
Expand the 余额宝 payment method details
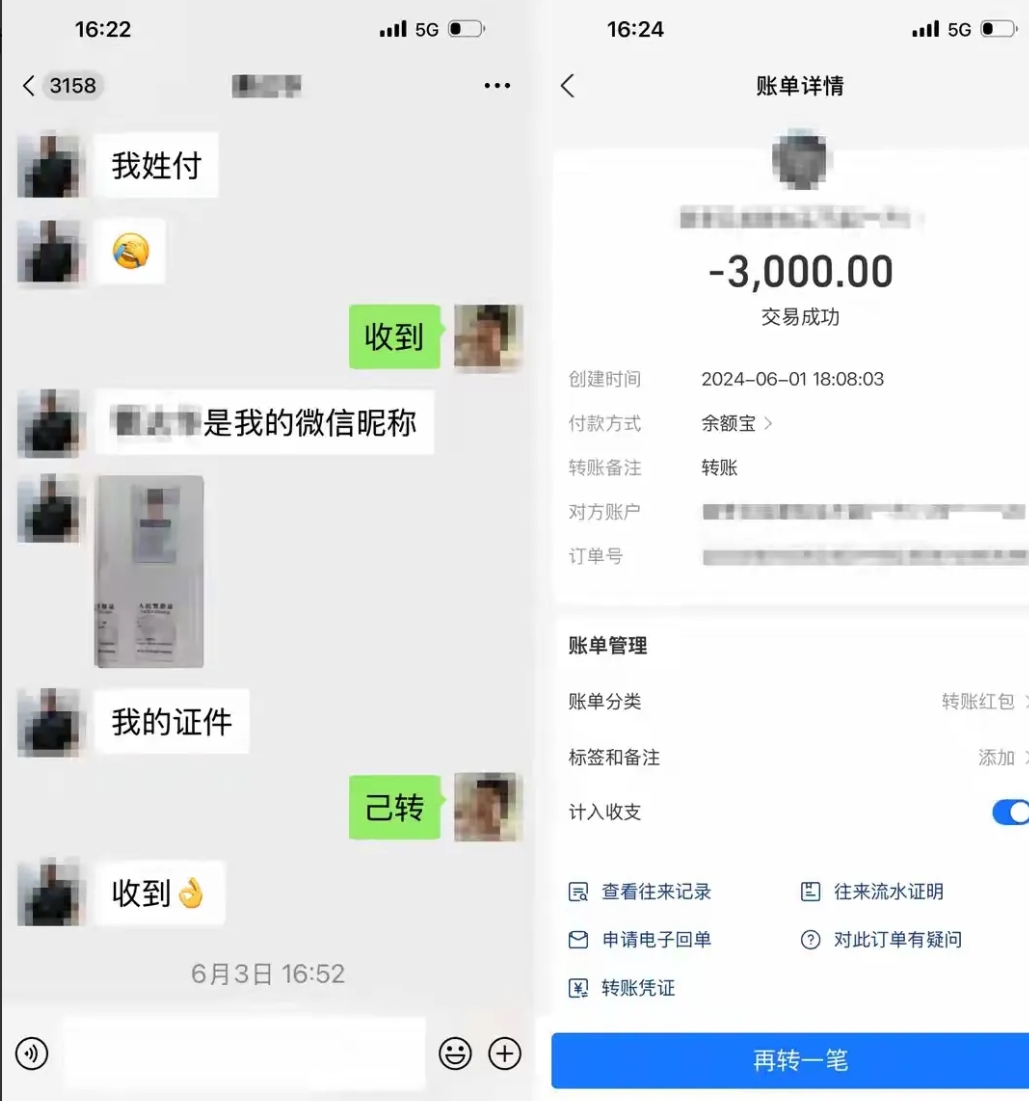point(736,423)
